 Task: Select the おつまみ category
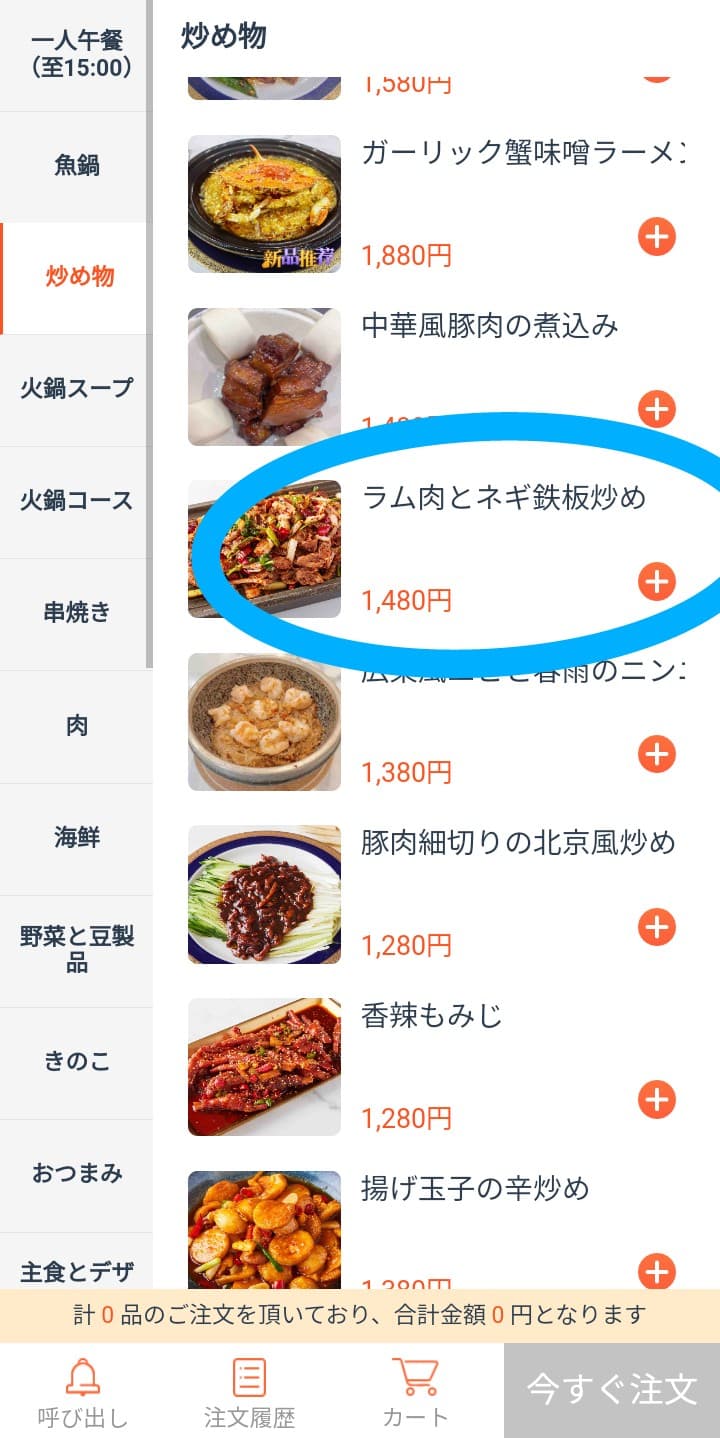pos(75,1173)
